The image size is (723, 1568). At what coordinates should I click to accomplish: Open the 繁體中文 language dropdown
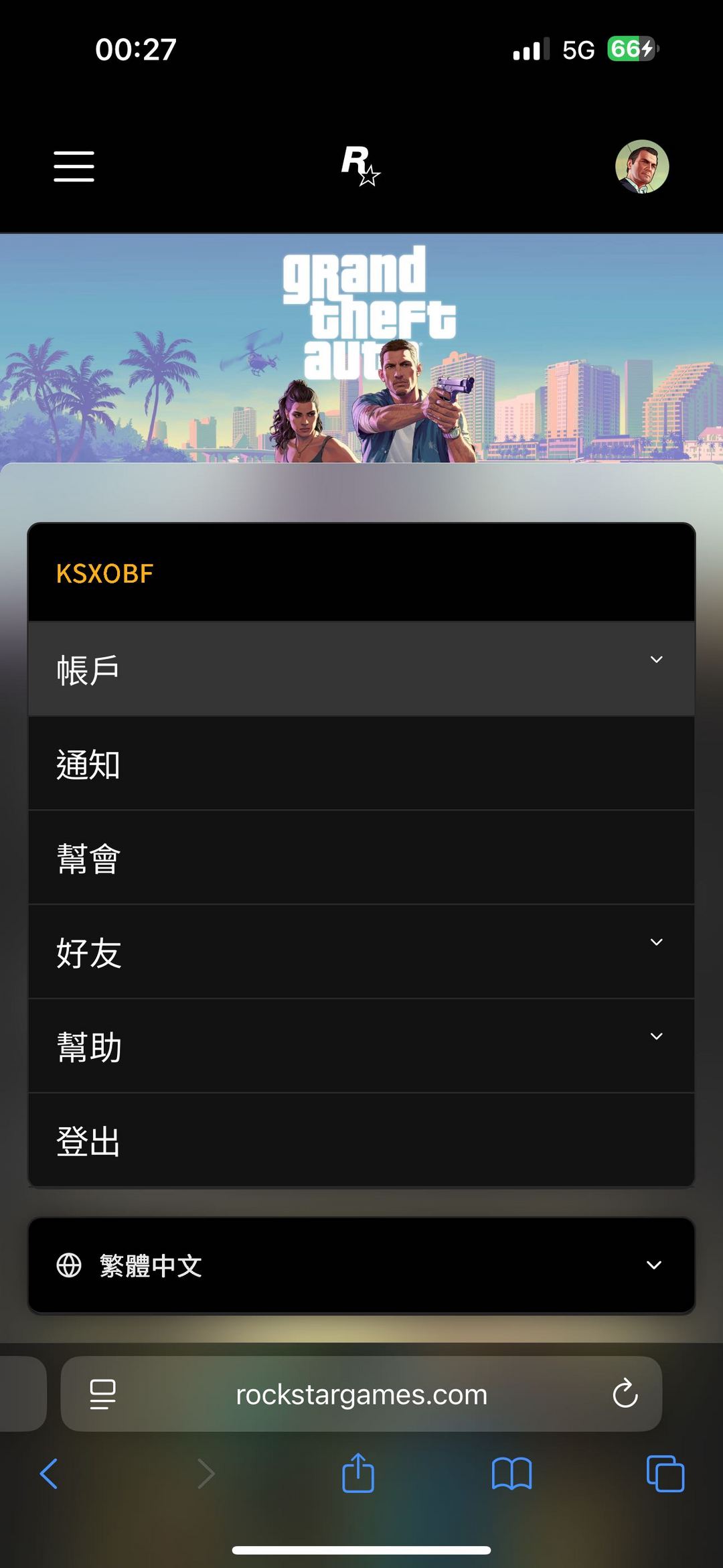(x=361, y=1265)
